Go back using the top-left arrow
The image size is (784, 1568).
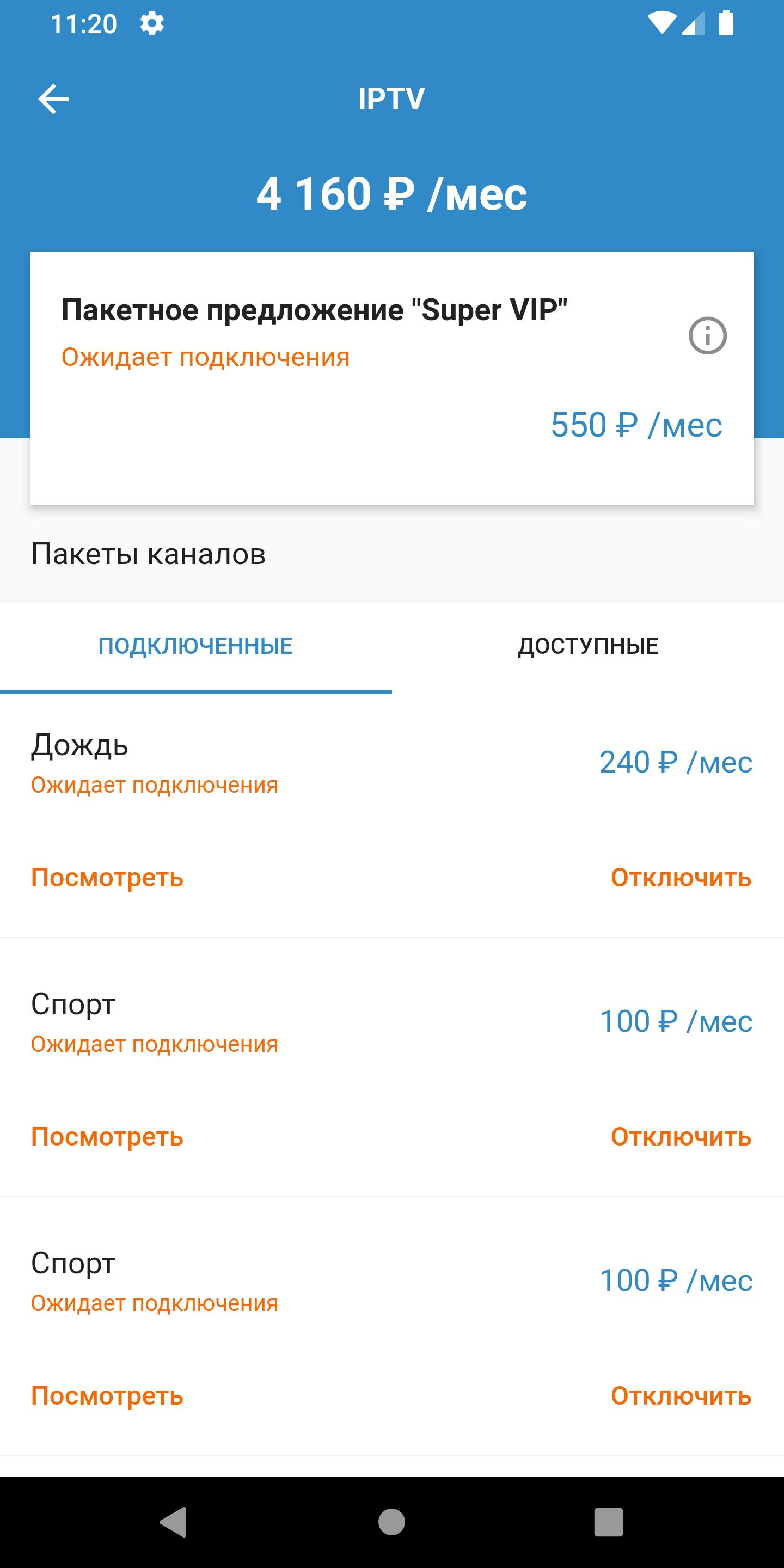[53, 99]
